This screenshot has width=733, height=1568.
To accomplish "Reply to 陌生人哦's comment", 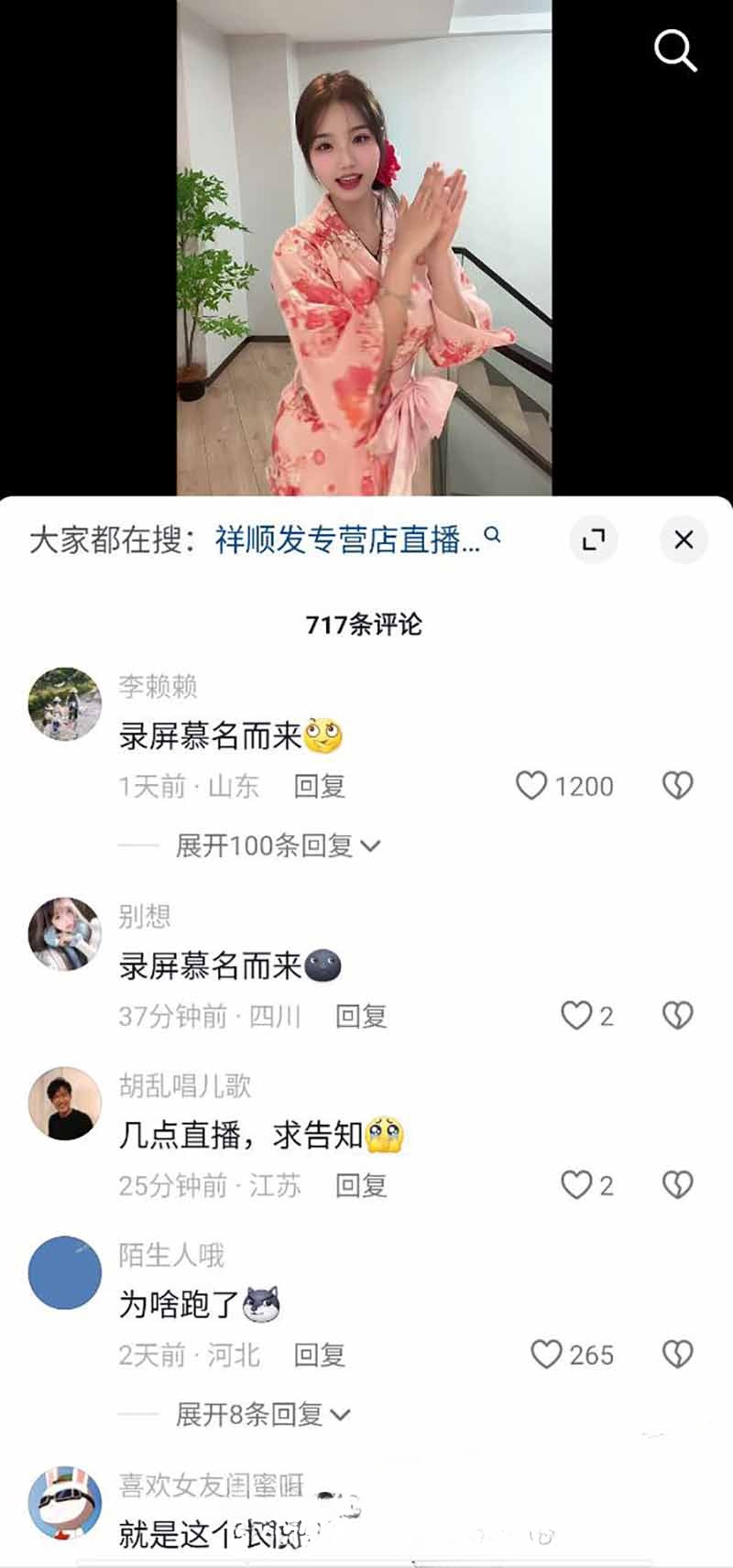I will click(319, 1355).
